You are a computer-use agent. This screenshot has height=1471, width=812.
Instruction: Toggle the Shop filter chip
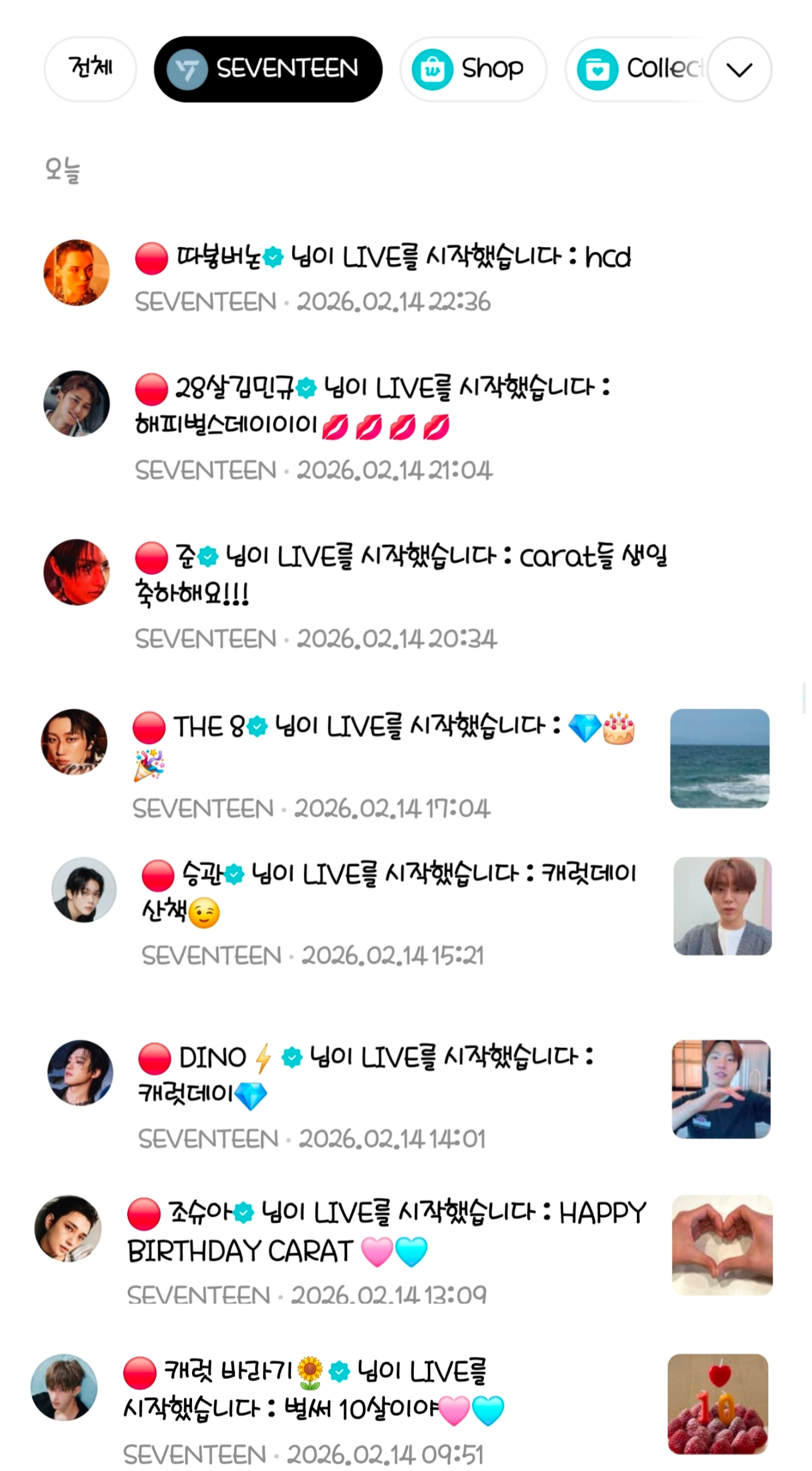click(x=474, y=68)
